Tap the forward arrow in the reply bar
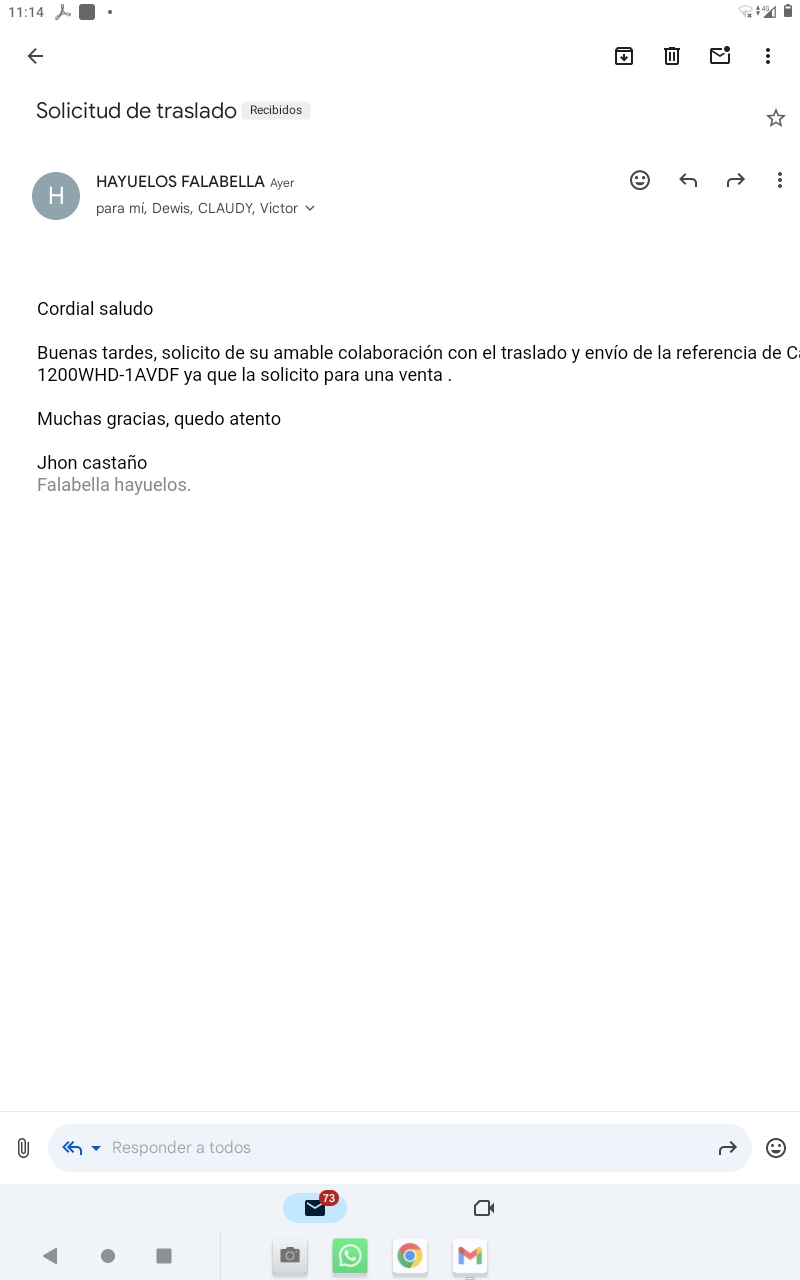 [728, 1148]
